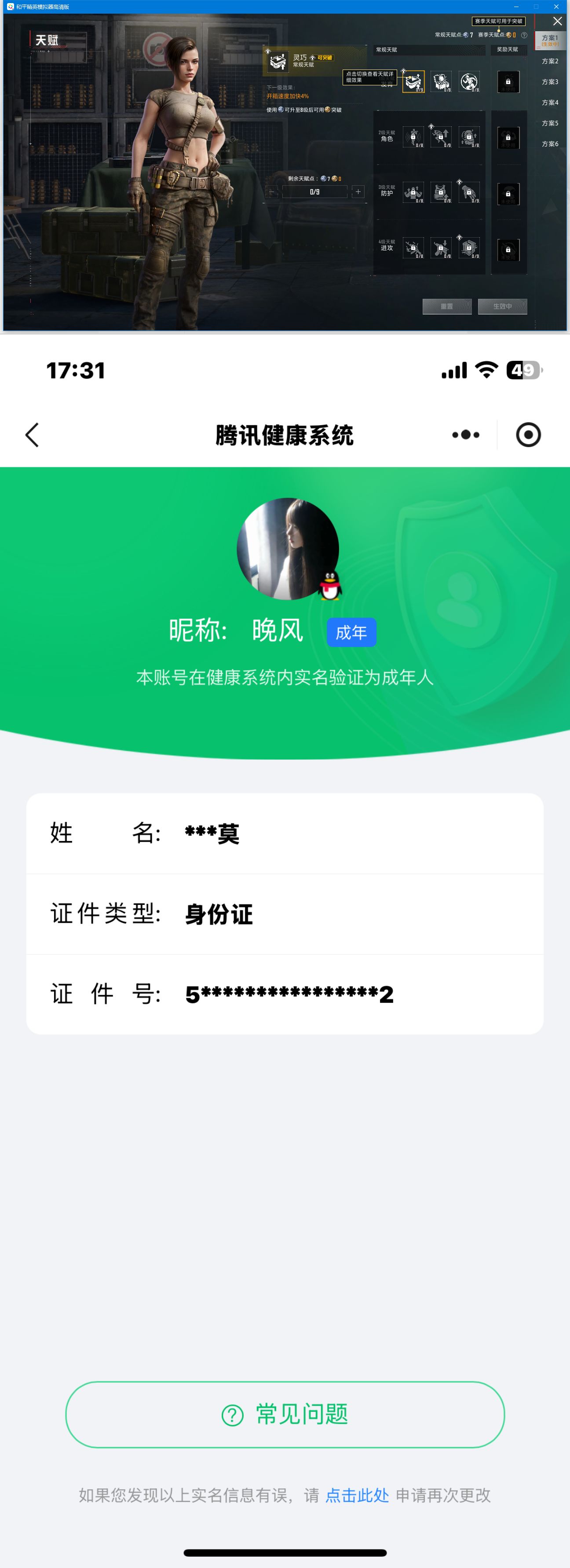Select the running talent icon in 常规天赋
Viewport: 570px width, 1568px height.
coord(468,81)
